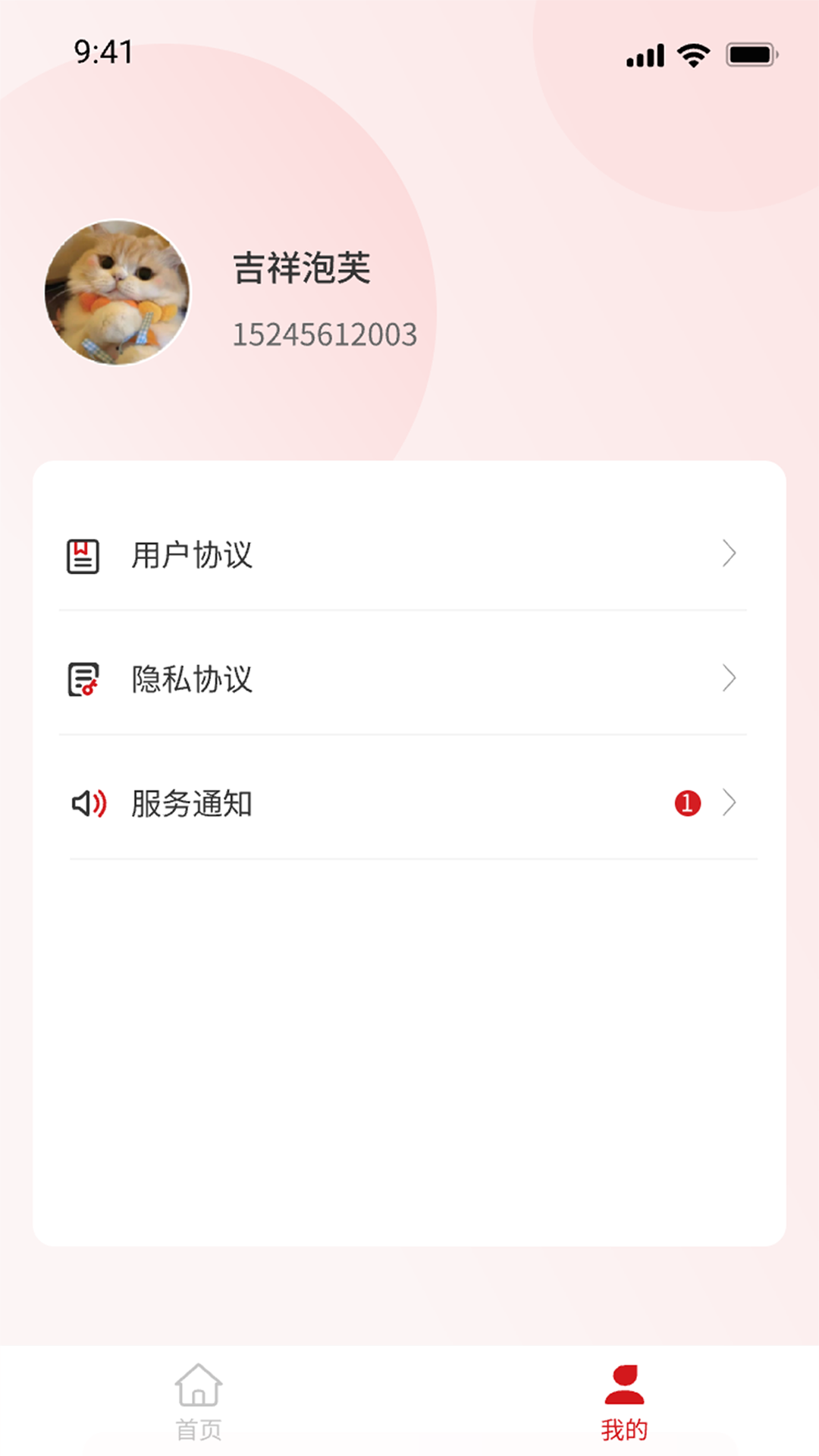Open the 隐私协议 row

[x=402, y=679]
